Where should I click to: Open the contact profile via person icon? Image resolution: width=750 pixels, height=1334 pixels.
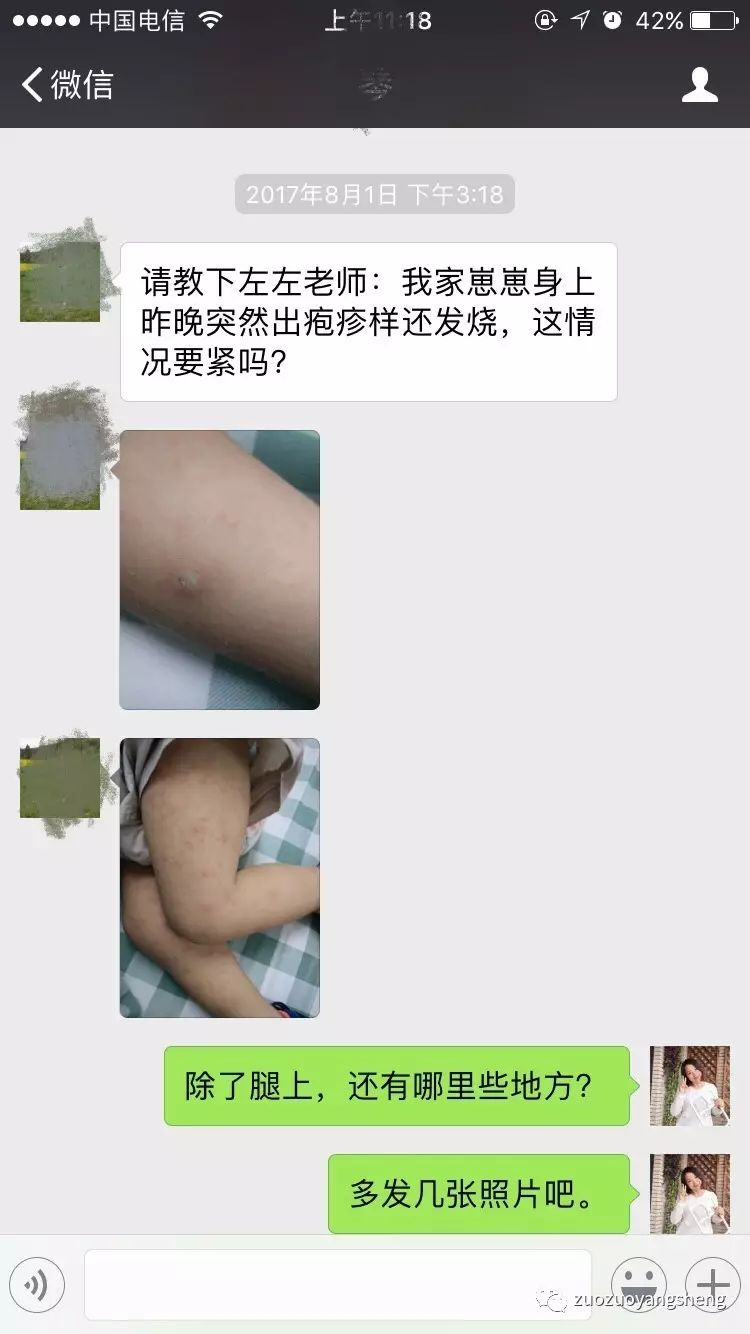pyautogui.click(x=701, y=85)
